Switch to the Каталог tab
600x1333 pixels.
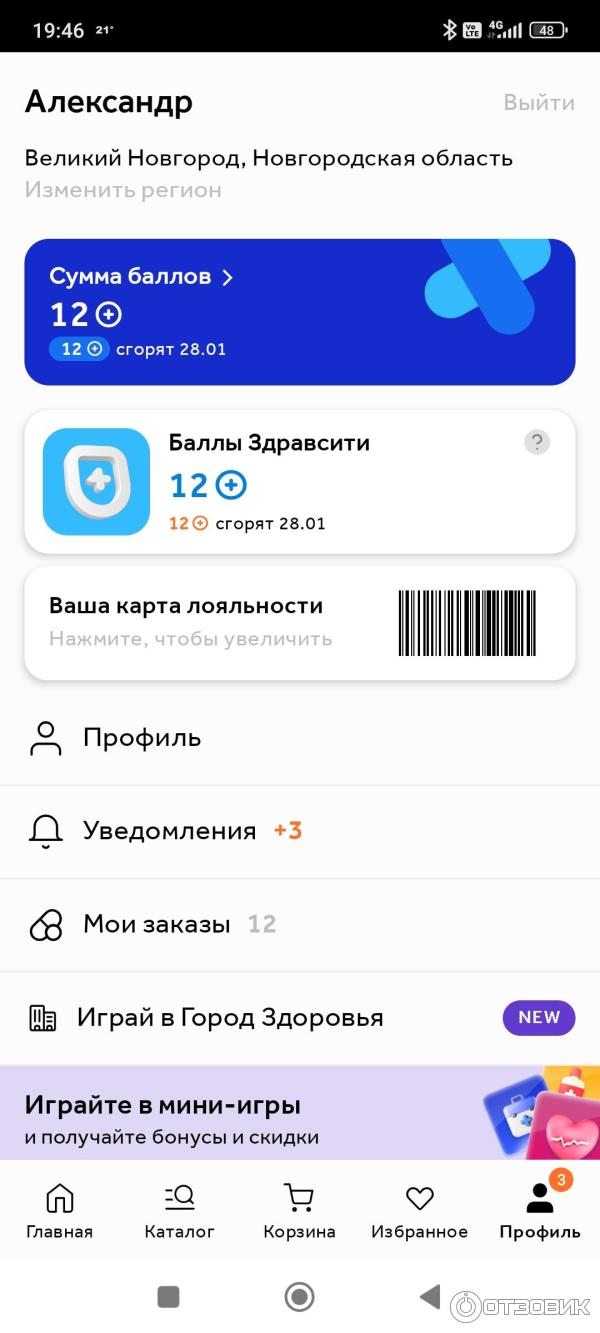(x=180, y=1211)
